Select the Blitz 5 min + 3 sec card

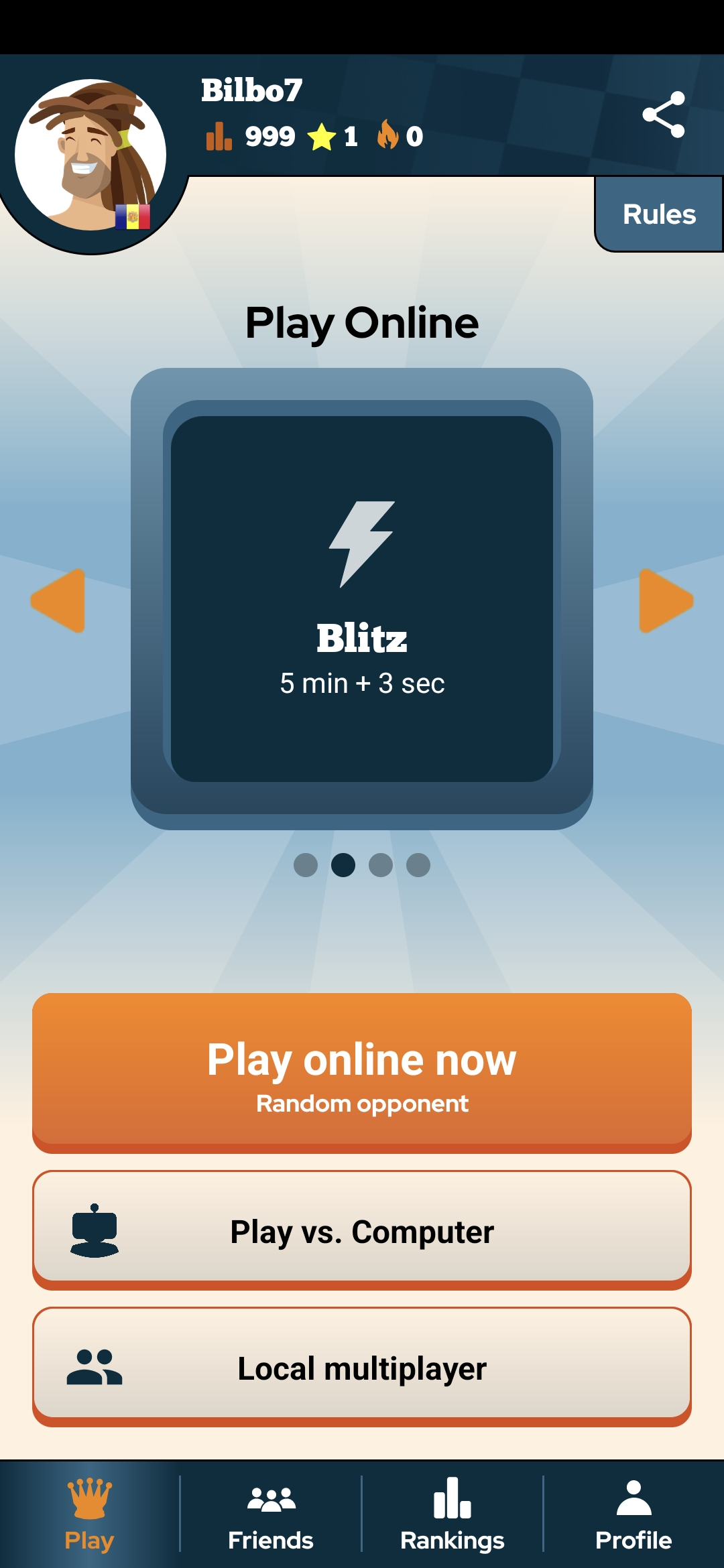362,598
